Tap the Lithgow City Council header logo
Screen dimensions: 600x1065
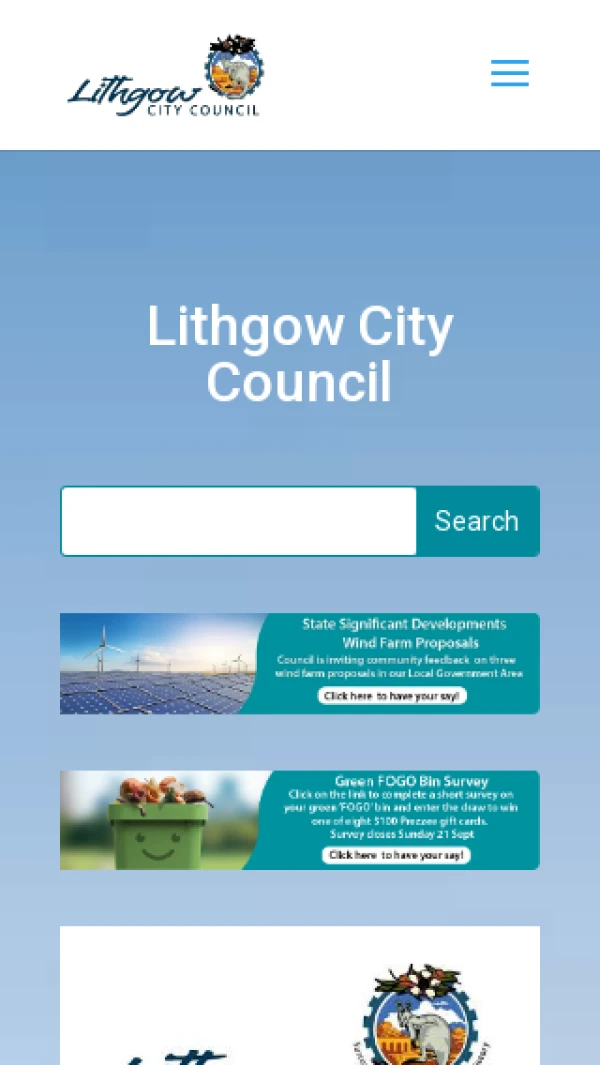(166, 76)
